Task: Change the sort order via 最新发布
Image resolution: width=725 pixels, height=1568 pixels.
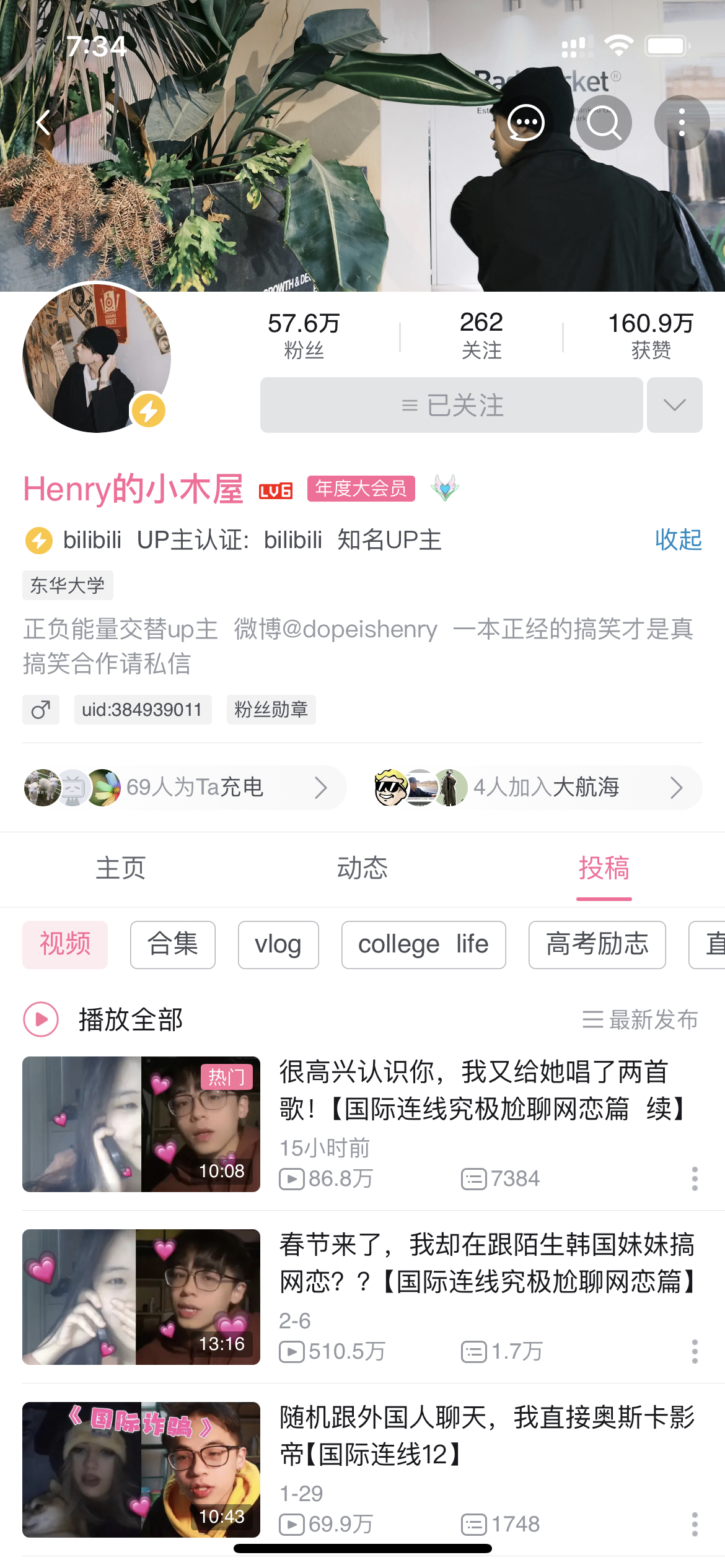Action: pyautogui.click(x=641, y=1019)
